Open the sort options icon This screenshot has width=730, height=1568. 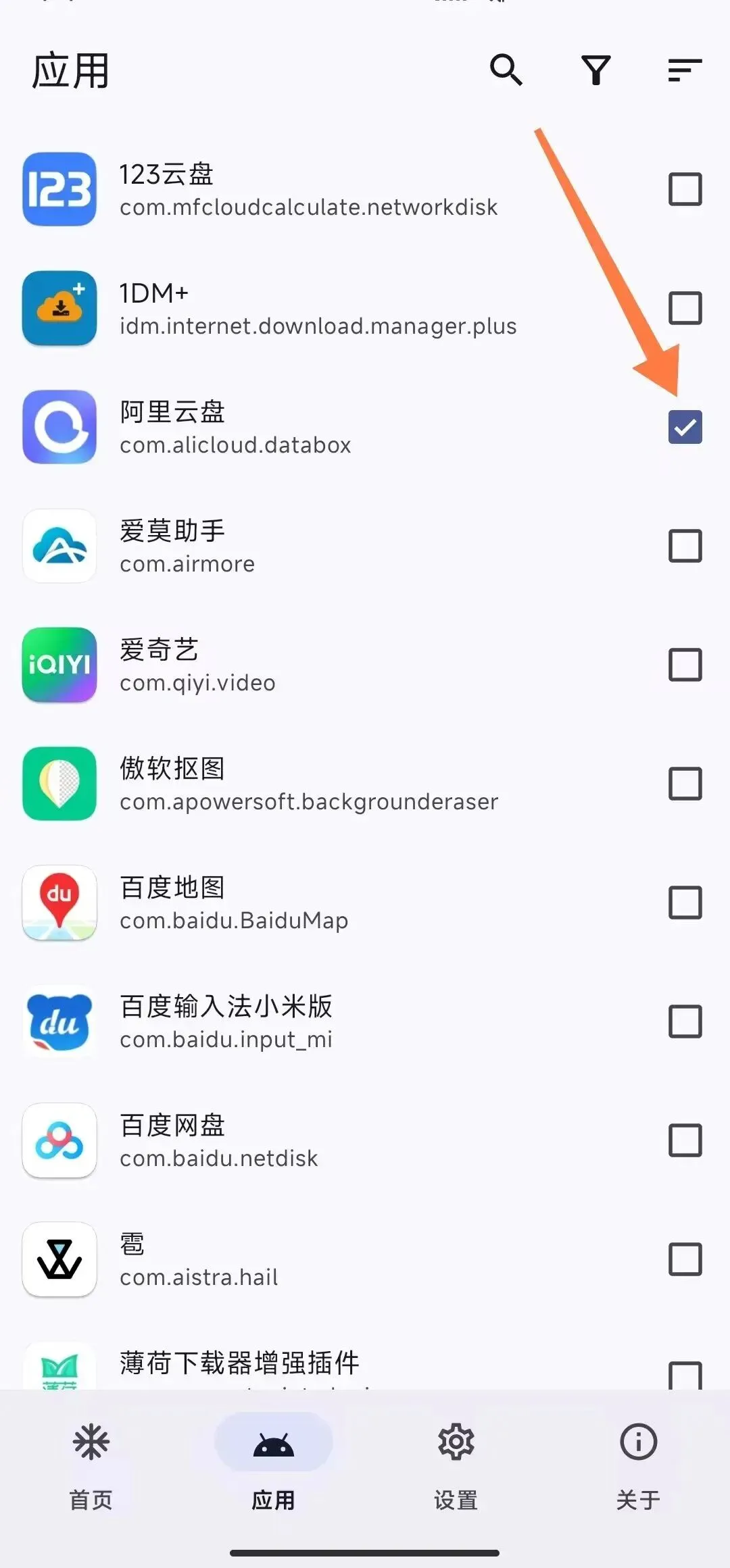coord(685,70)
